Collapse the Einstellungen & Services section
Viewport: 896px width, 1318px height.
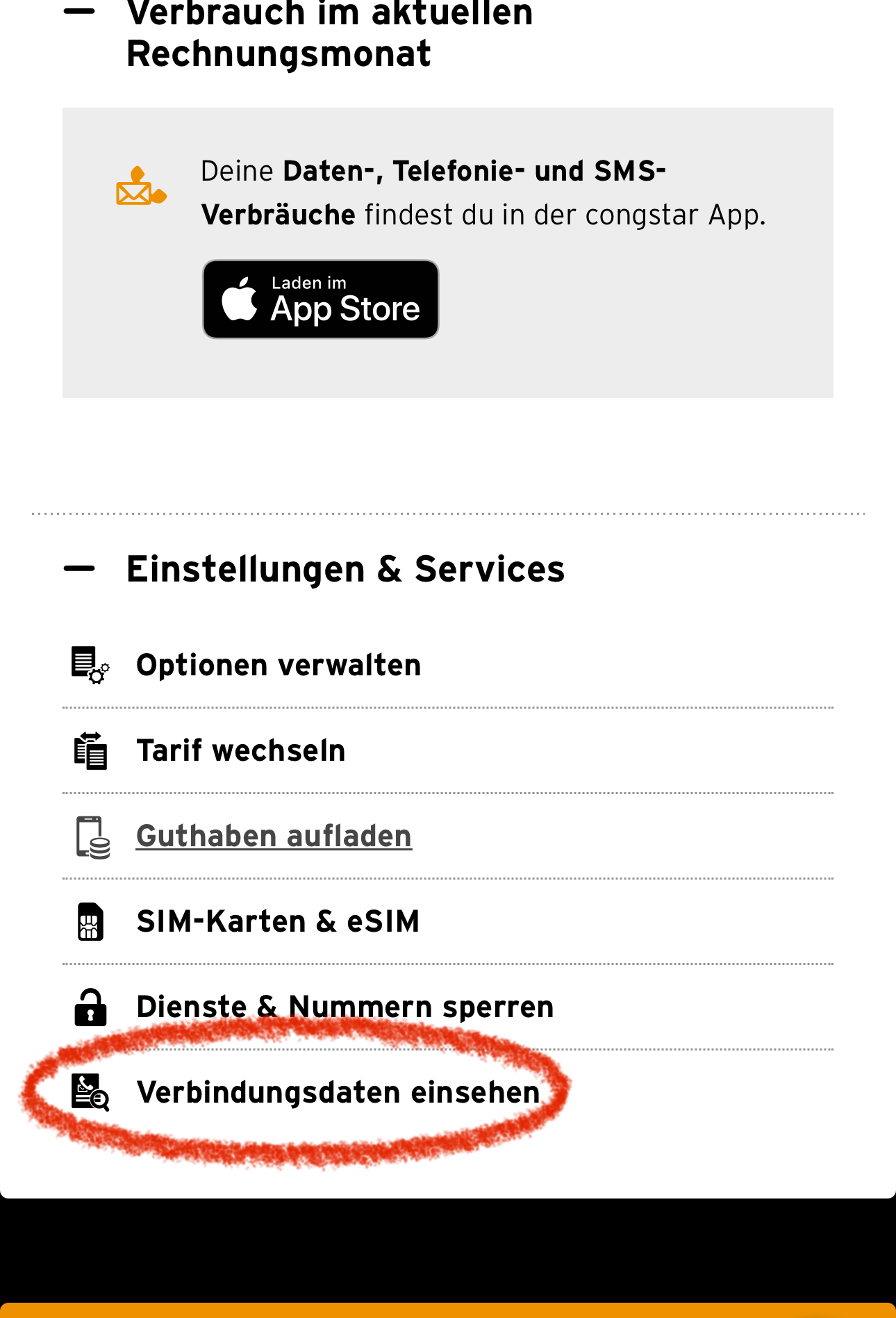79,568
